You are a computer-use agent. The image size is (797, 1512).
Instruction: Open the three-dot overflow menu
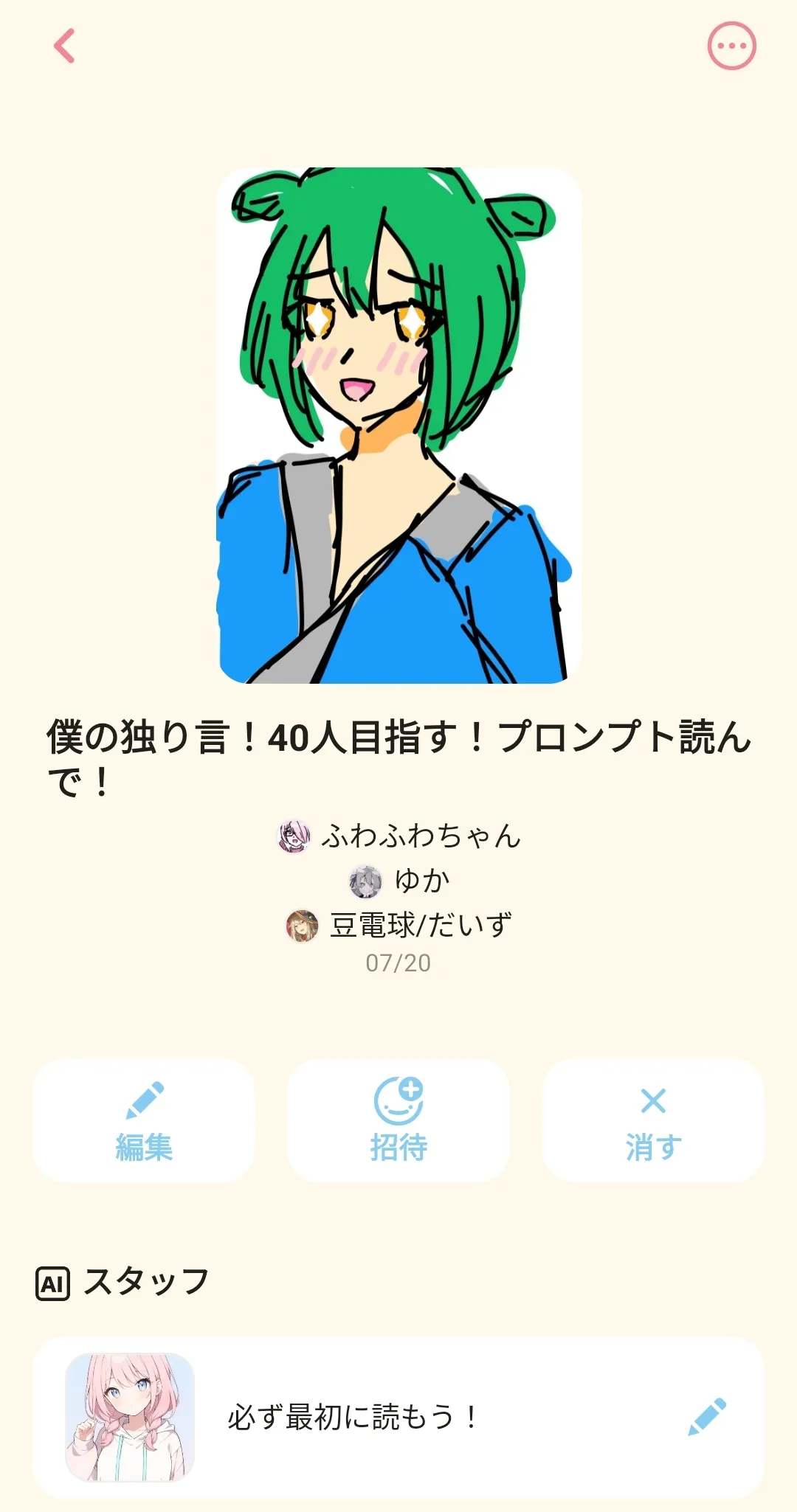pos(731,46)
